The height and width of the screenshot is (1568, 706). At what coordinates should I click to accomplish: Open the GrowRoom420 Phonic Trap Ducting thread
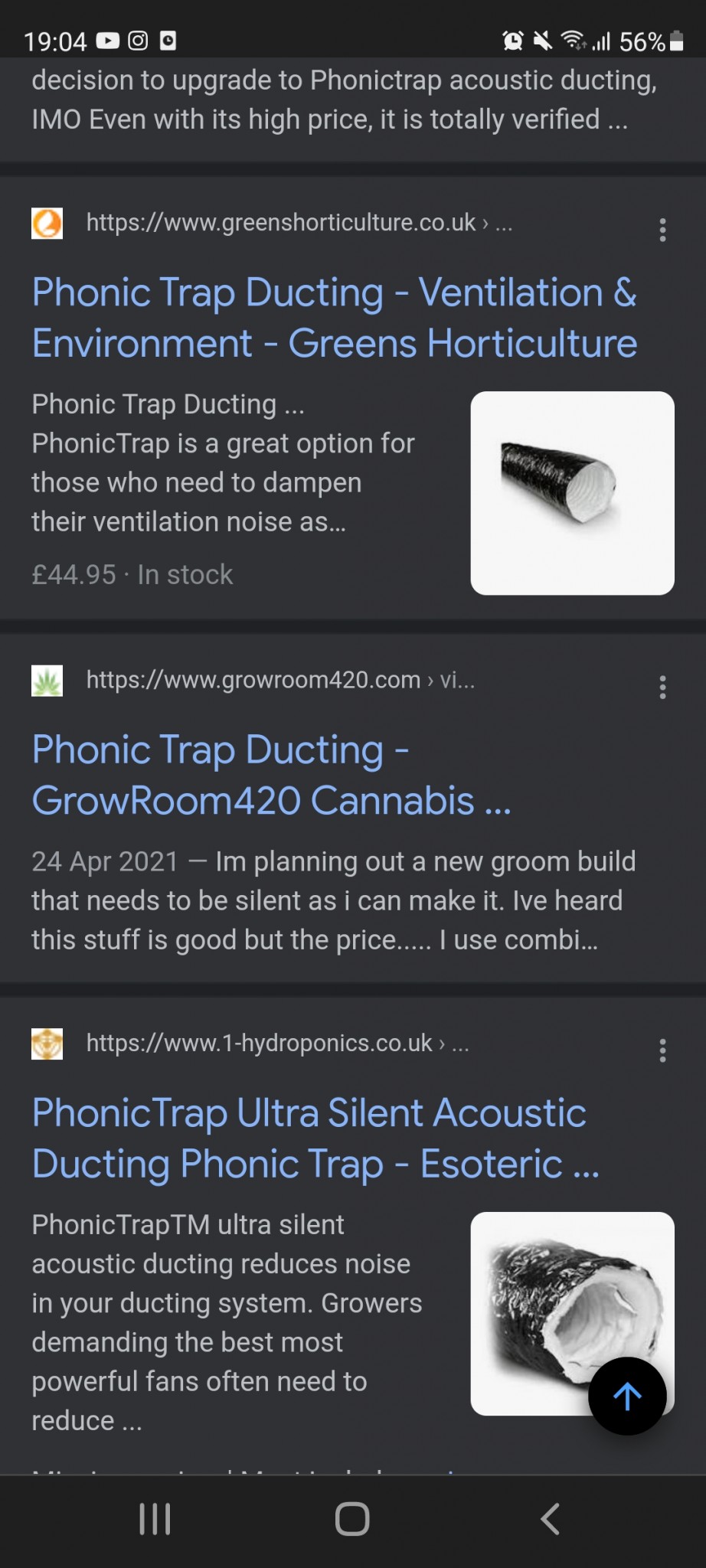(271, 775)
